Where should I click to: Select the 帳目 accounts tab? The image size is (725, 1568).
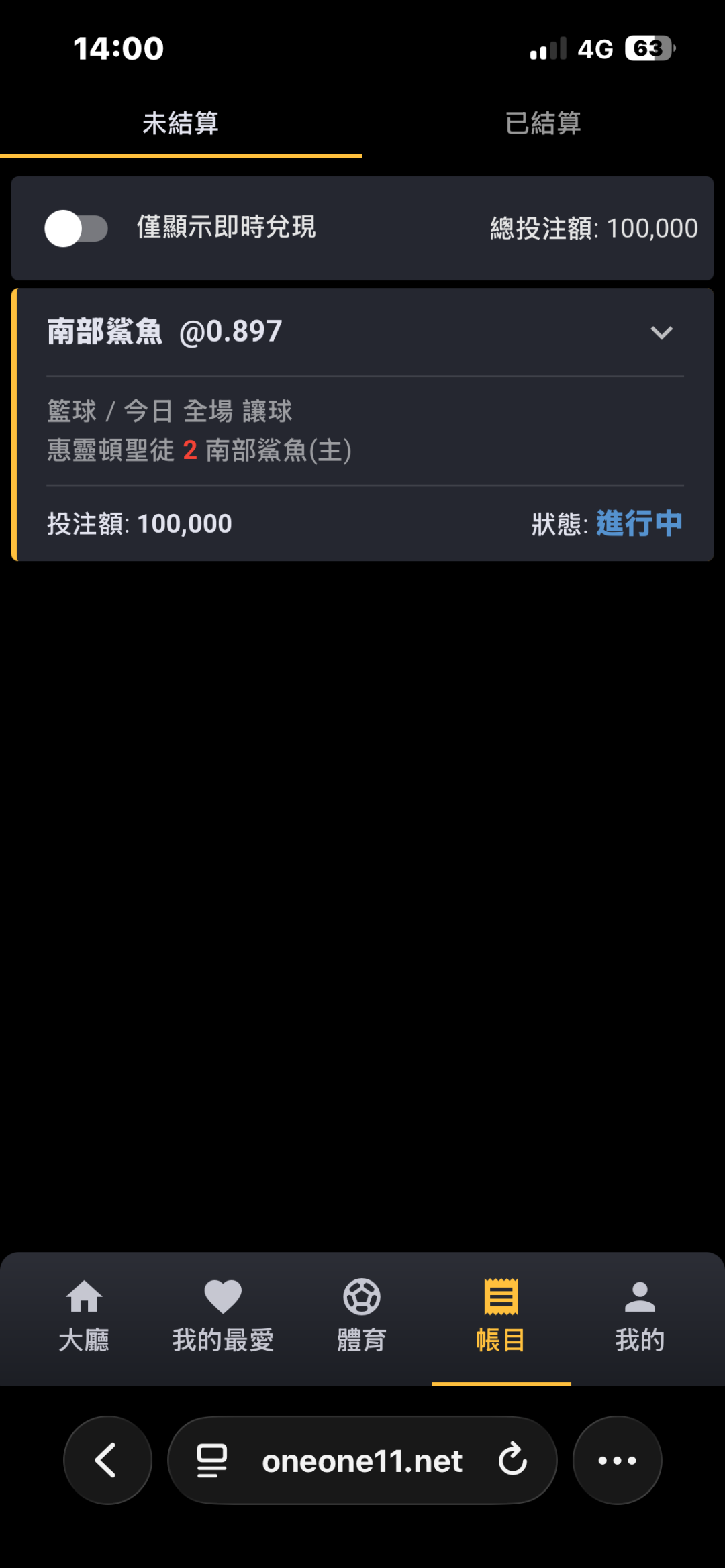click(501, 1316)
